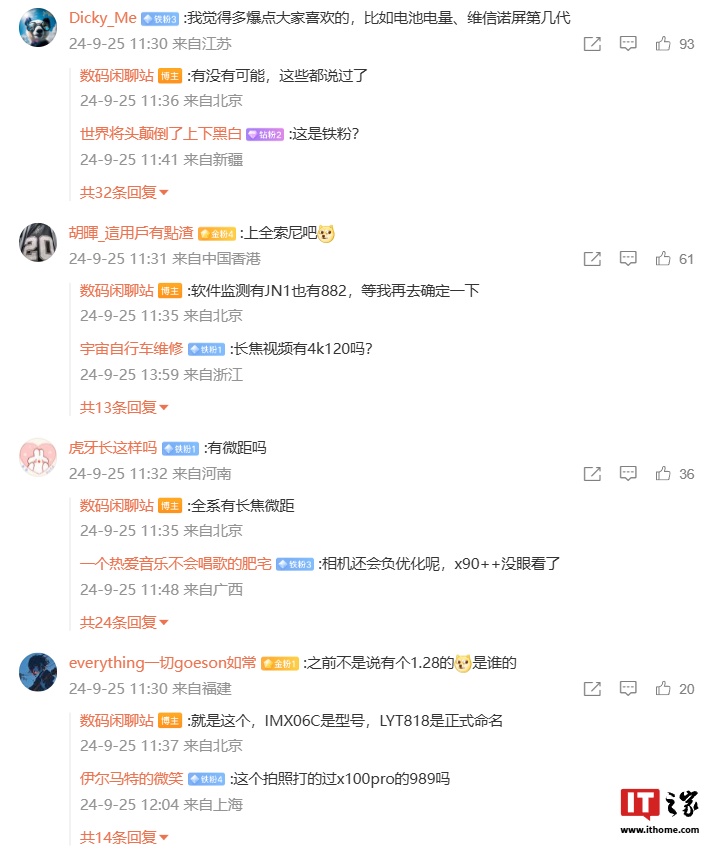This screenshot has width=712, height=850.
Task: Reply to everything一切goeson如常's comment
Action: [628, 689]
